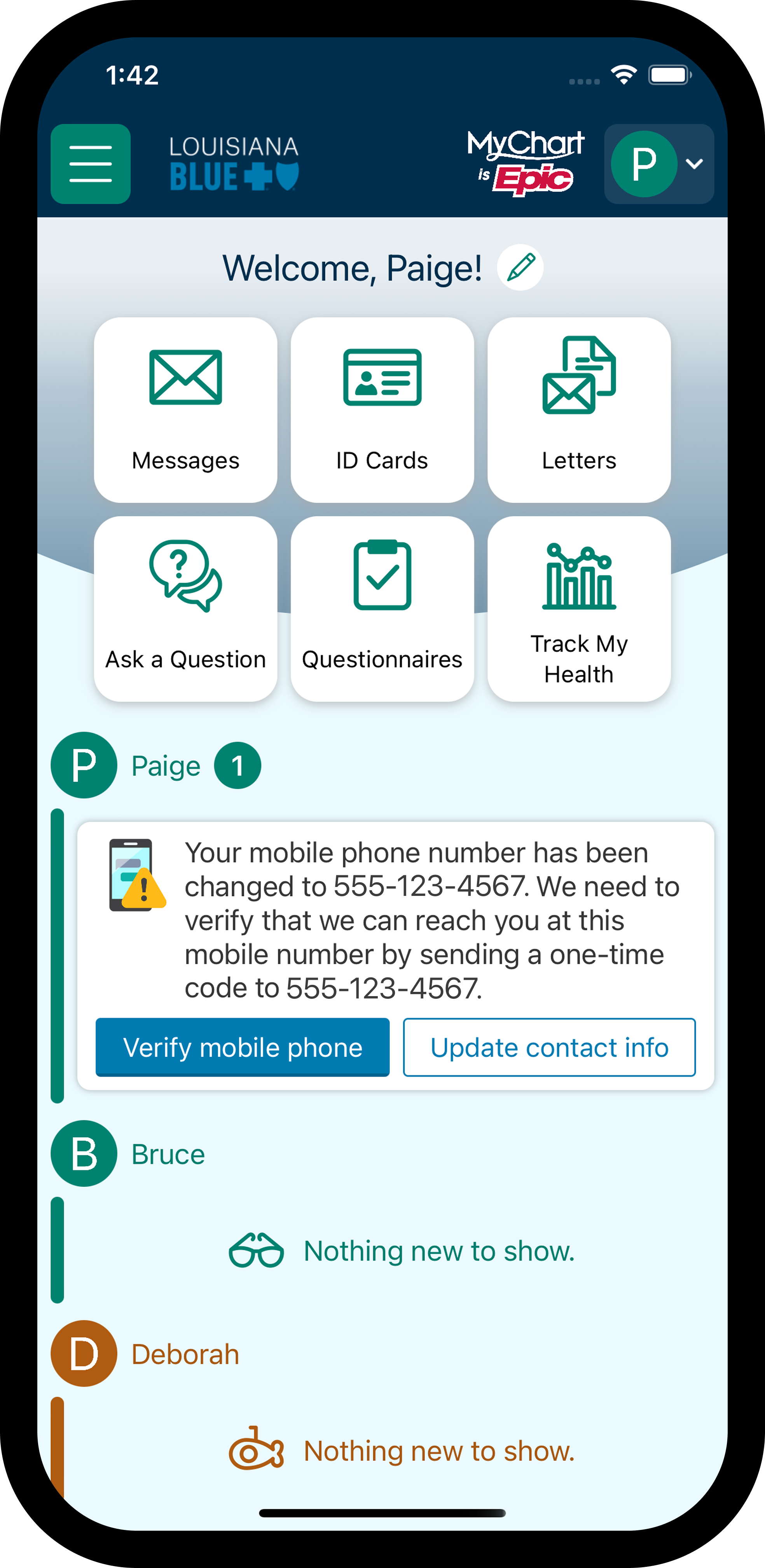The width and height of the screenshot is (765, 1568).
Task: Select Ask a Question
Action: point(185,609)
